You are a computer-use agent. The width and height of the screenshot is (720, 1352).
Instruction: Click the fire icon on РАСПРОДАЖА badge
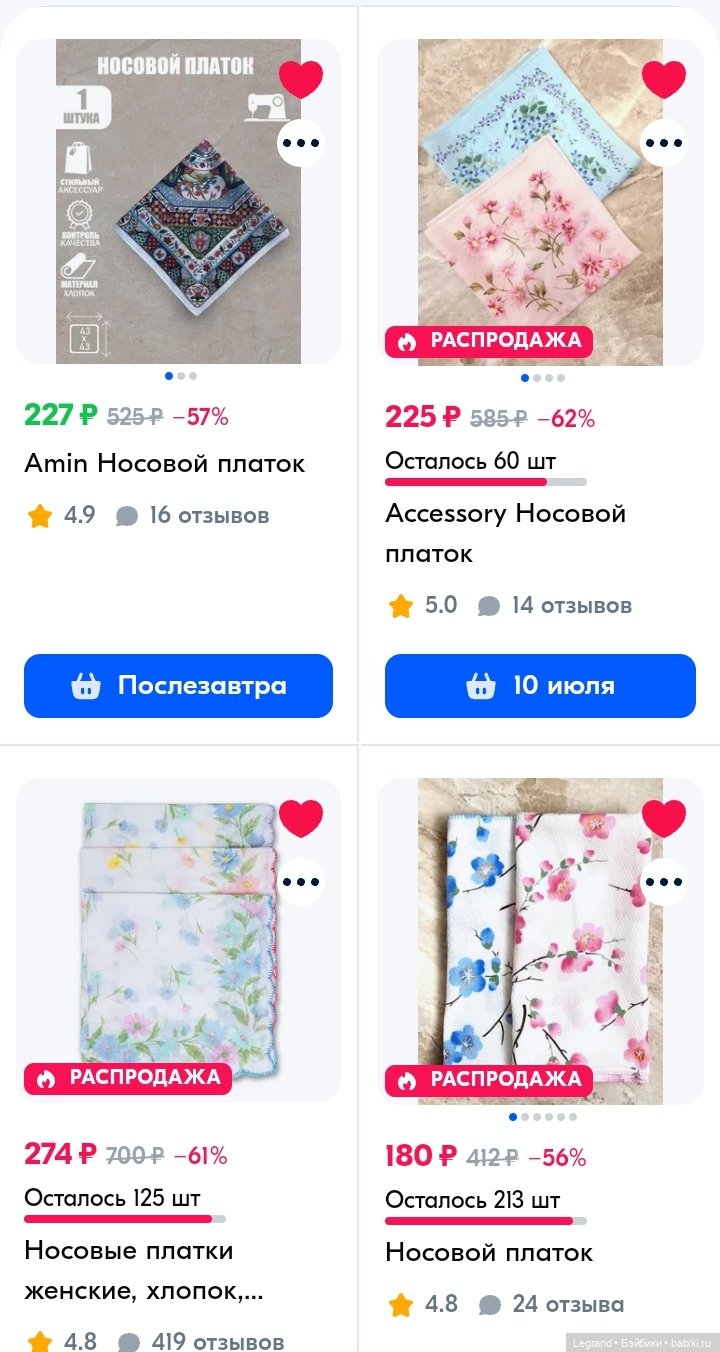pos(406,341)
